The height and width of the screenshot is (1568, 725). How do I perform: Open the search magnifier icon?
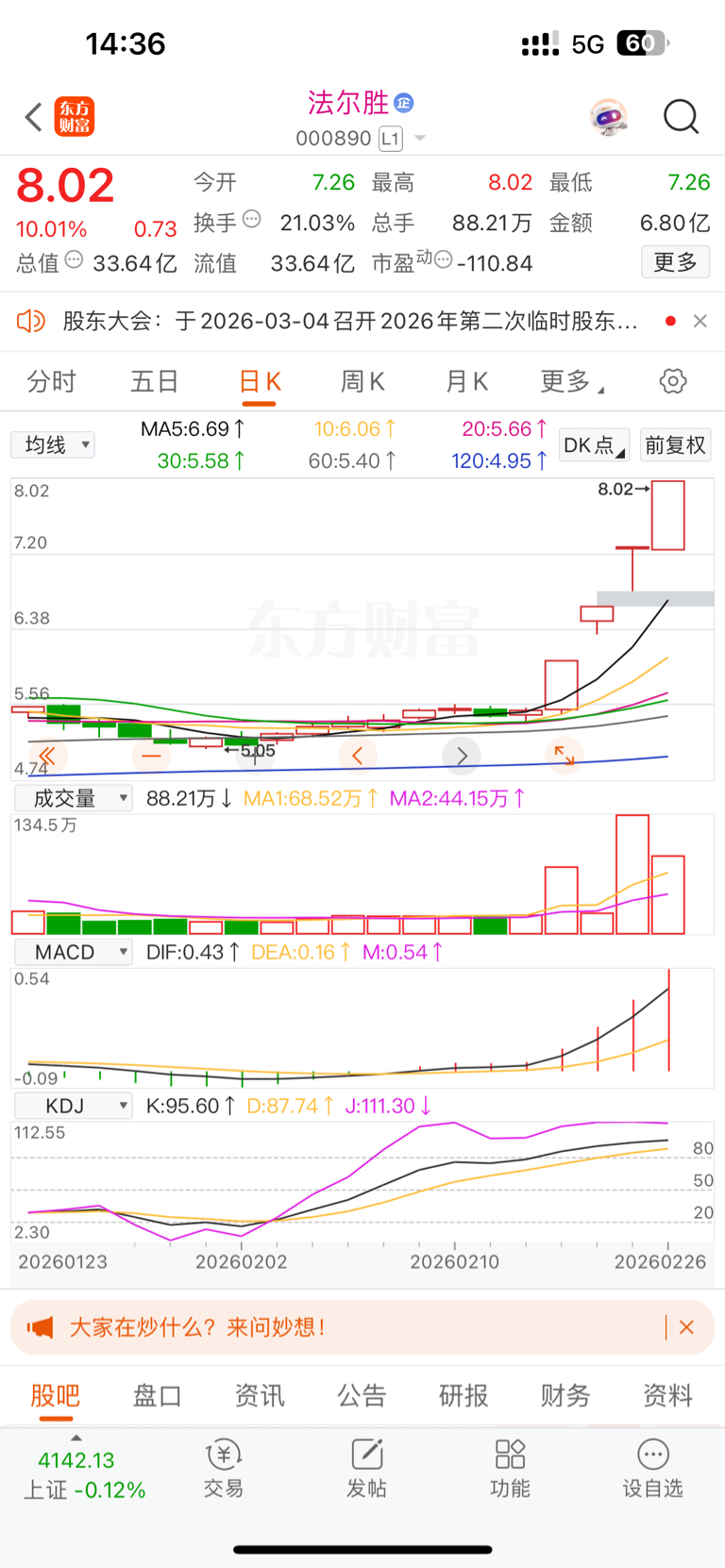tap(681, 118)
